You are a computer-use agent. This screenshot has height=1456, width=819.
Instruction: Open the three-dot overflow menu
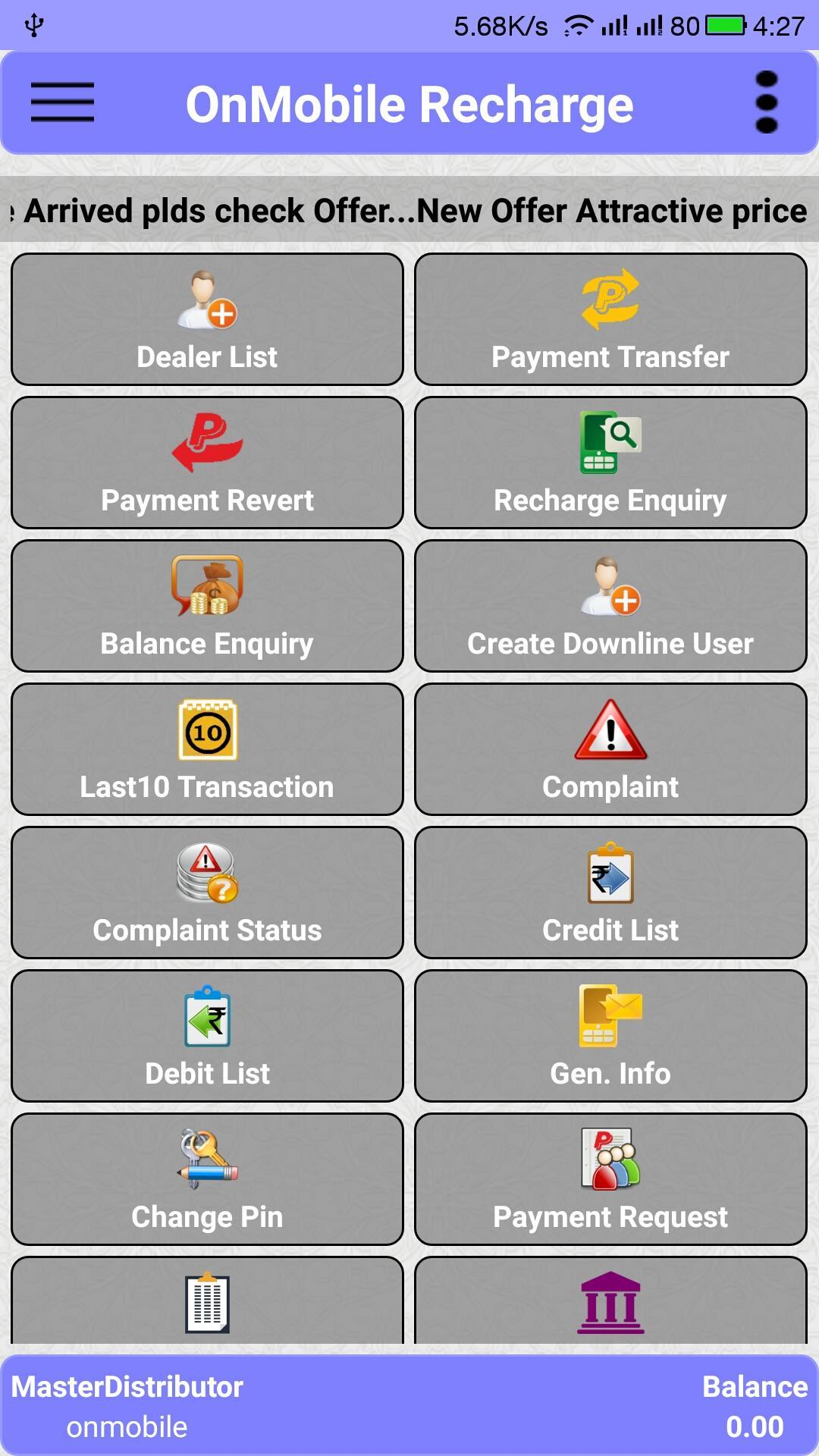click(767, 102)
